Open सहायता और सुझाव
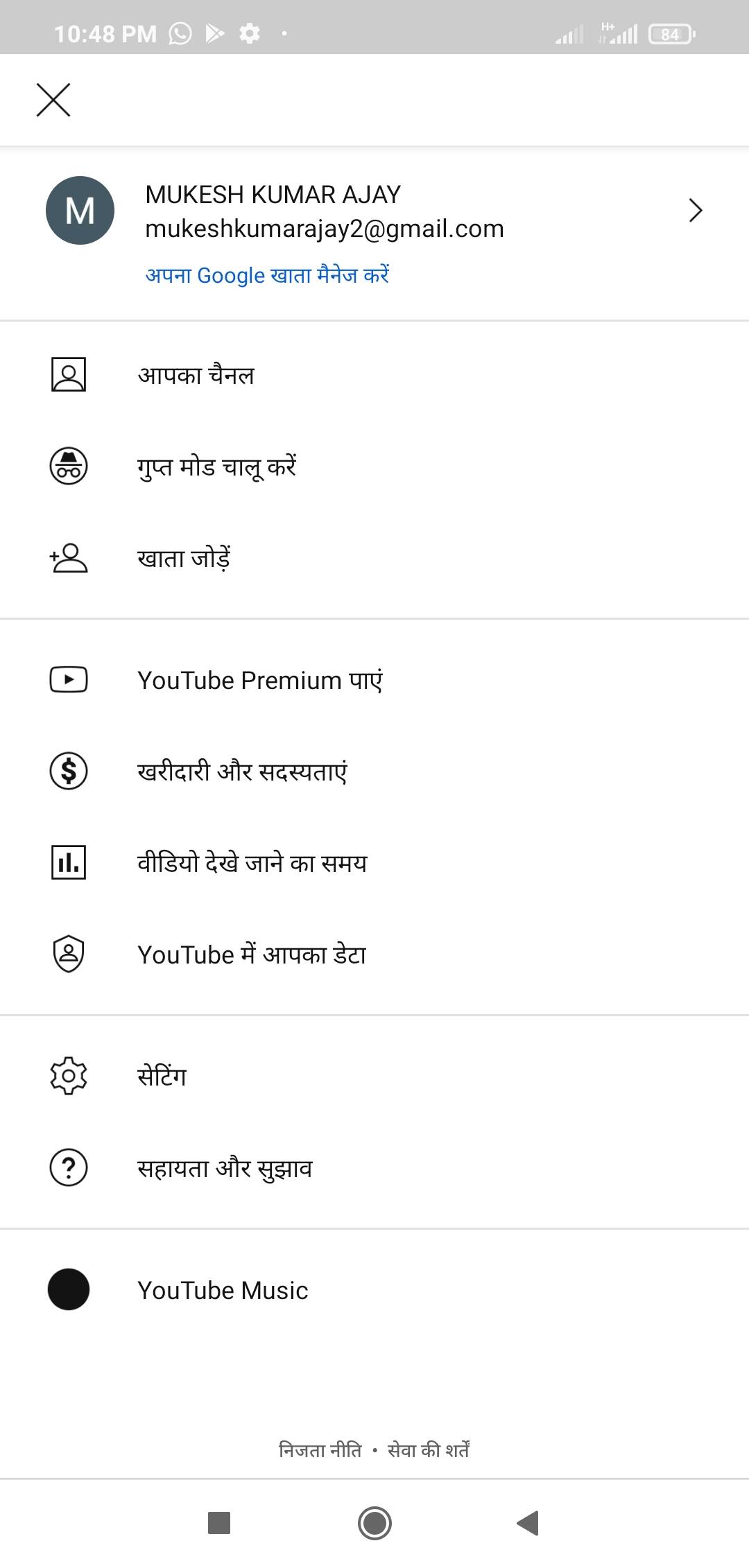This screenshot has height=1568, width=749. (374, 1168)
